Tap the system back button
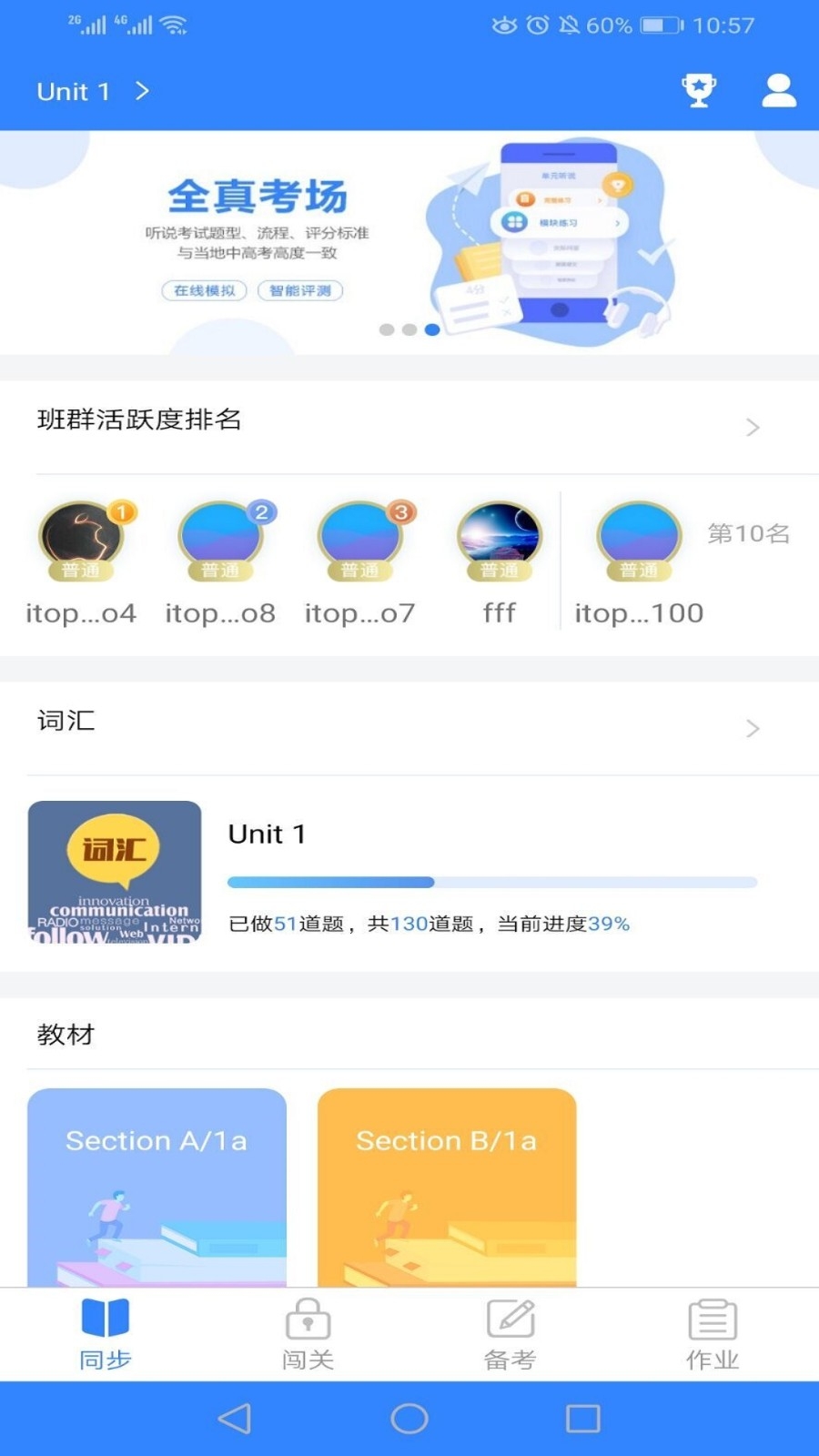Screen dimensions: 819x1456 [x=235, y=1419]
